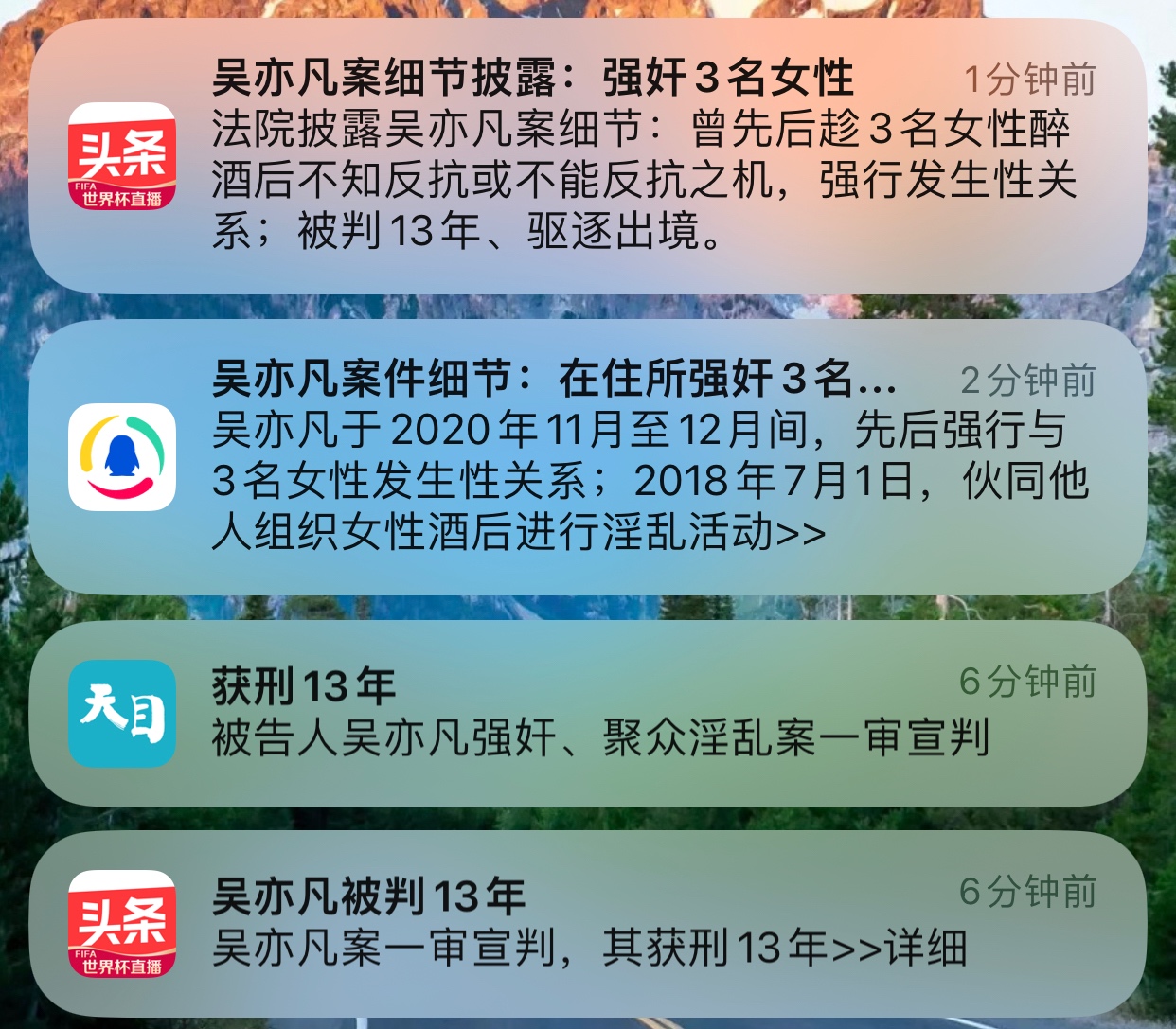Open the Tencent News notification 吴亦凡案件细节
This screenshot has width=1176, height=1029.
(x=587, y=457)
